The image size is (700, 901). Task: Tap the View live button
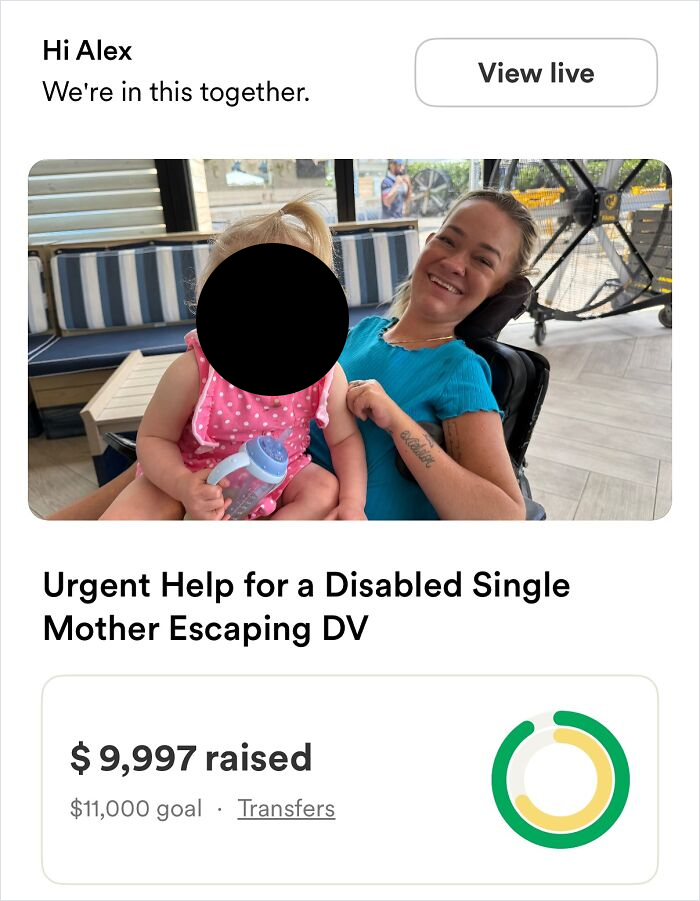pyautogui.click(x=536, y=73)
